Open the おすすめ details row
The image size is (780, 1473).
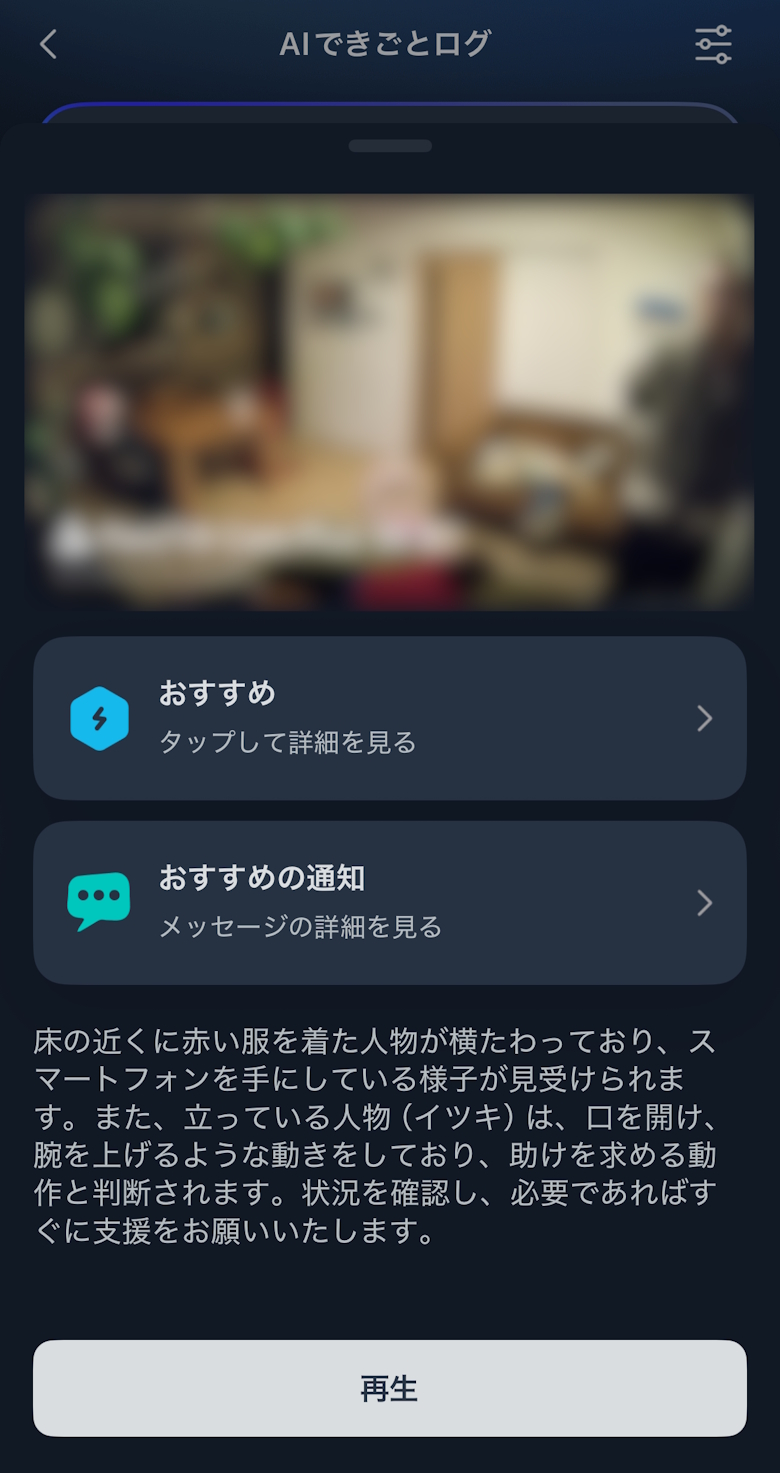click(x=389, y=718)
